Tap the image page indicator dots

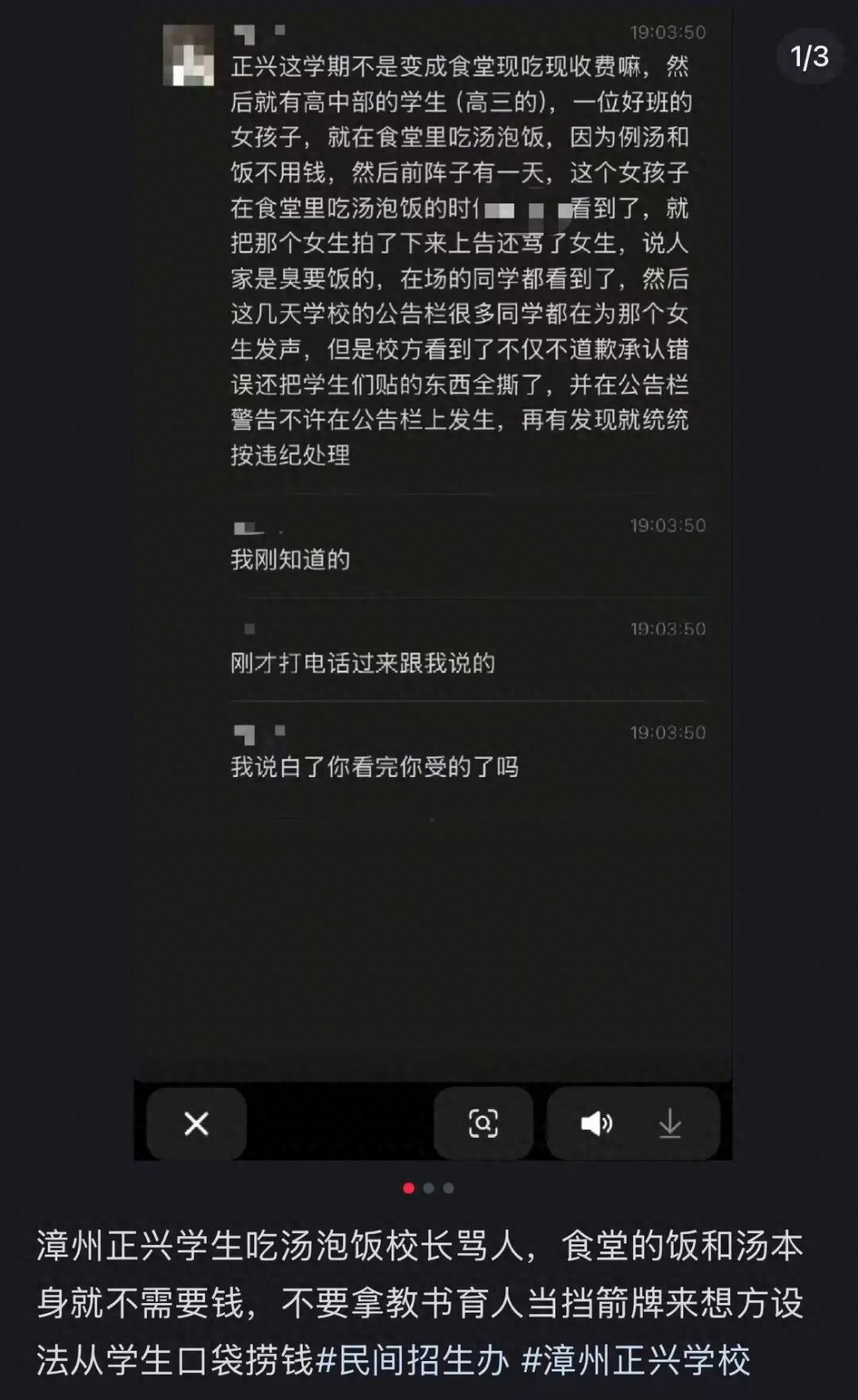point(428,1188)
